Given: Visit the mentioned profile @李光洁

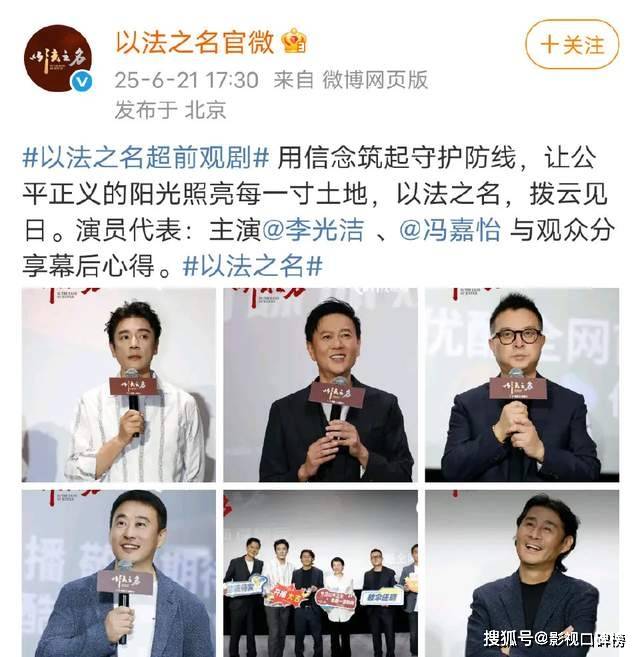Looking at the screenshot, I should tap(313, 229).
